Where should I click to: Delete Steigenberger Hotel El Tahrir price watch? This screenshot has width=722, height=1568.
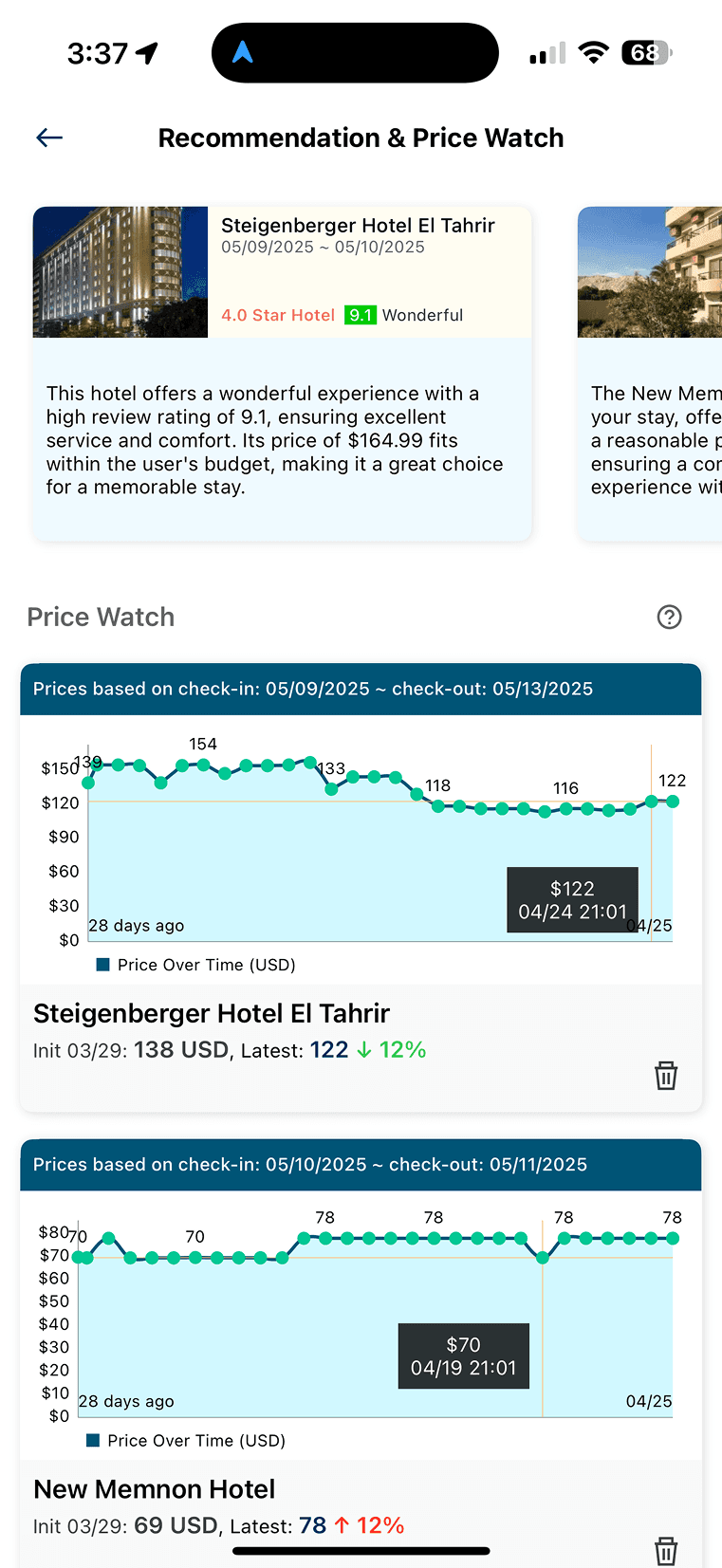pyautogui.click(x=666, y=1076)
